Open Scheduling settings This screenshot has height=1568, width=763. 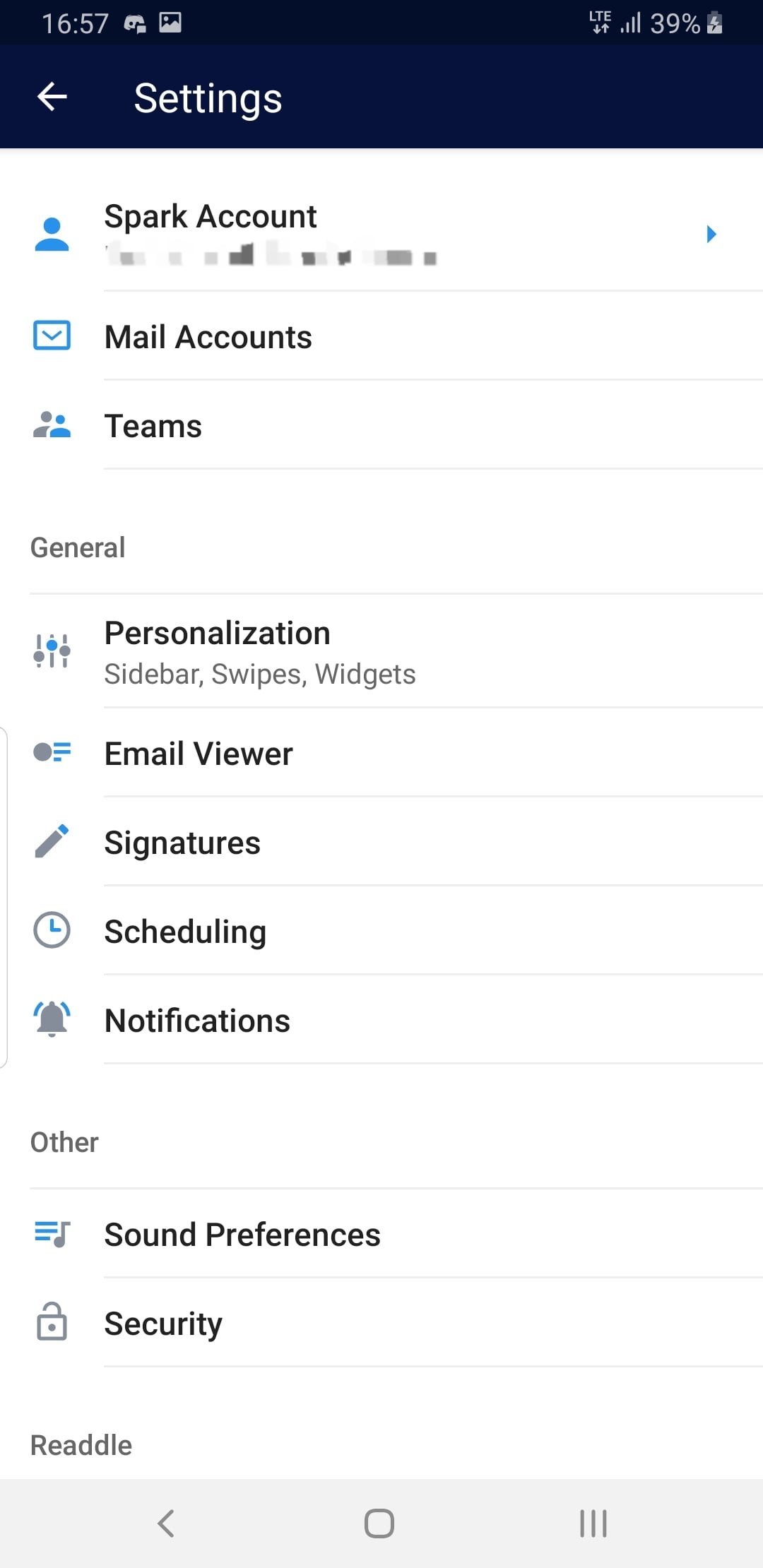381,931
